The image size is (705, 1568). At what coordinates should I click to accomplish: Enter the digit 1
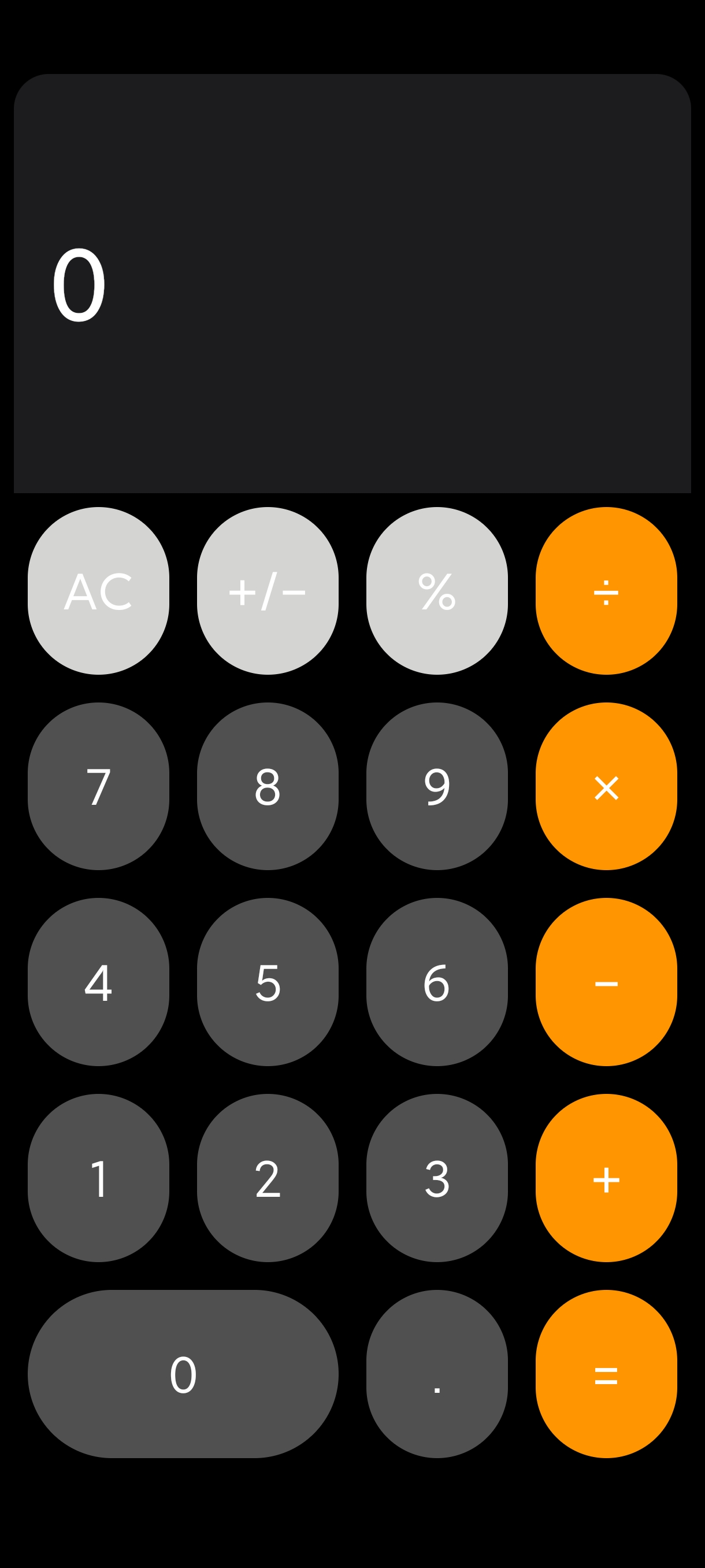point(98,1178)
